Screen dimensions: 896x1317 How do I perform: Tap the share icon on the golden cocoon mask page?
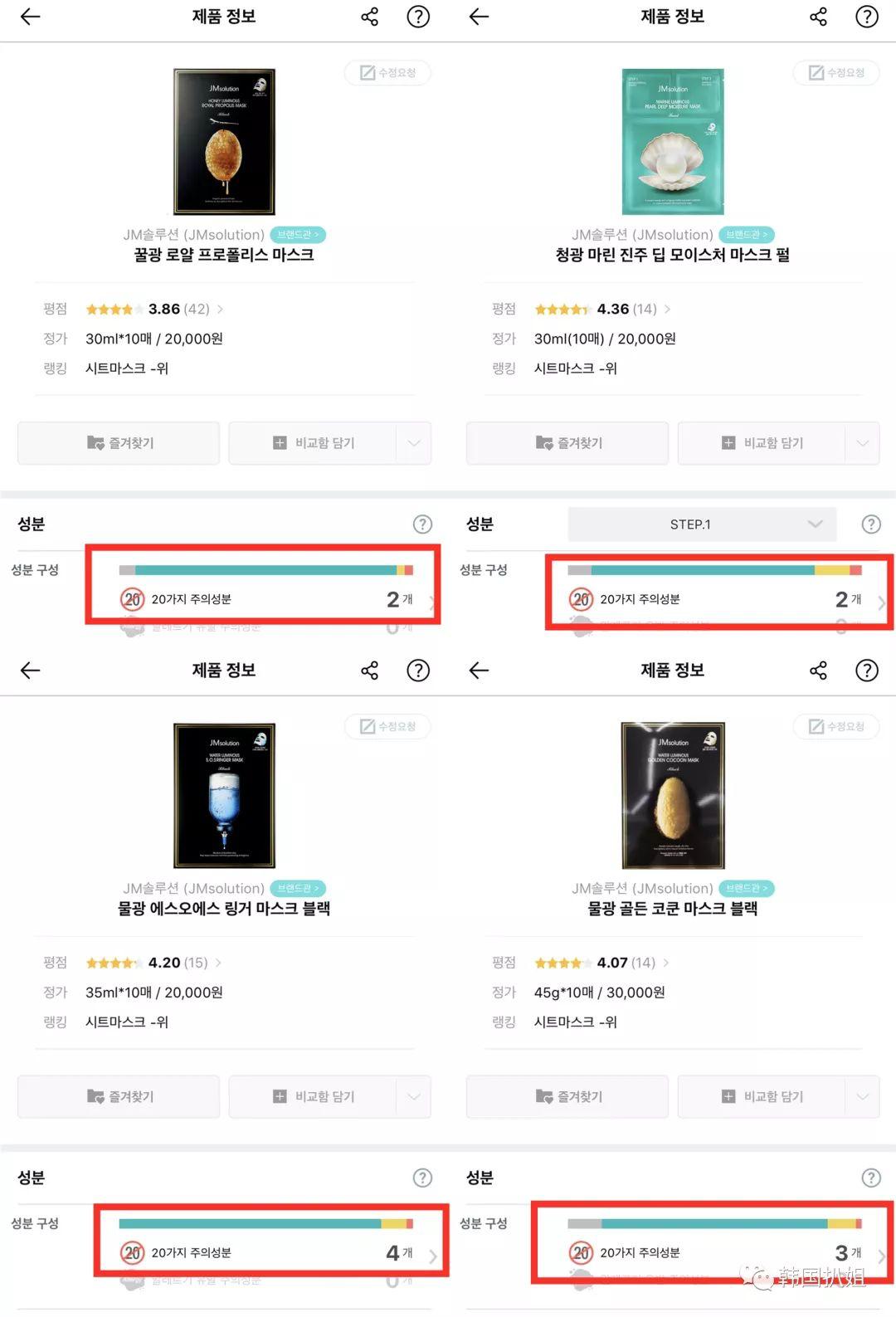[819, 671]
